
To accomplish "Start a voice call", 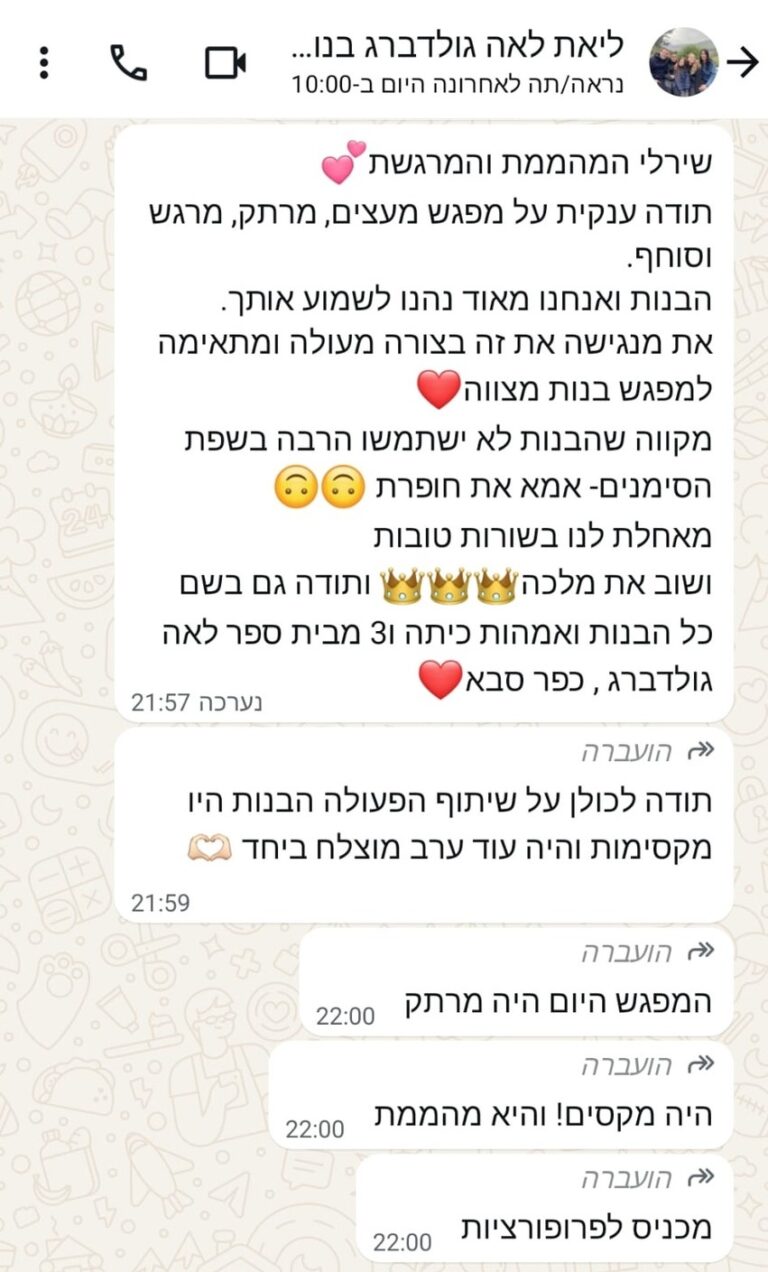I will pyautogui.click(x=128, y=63).
